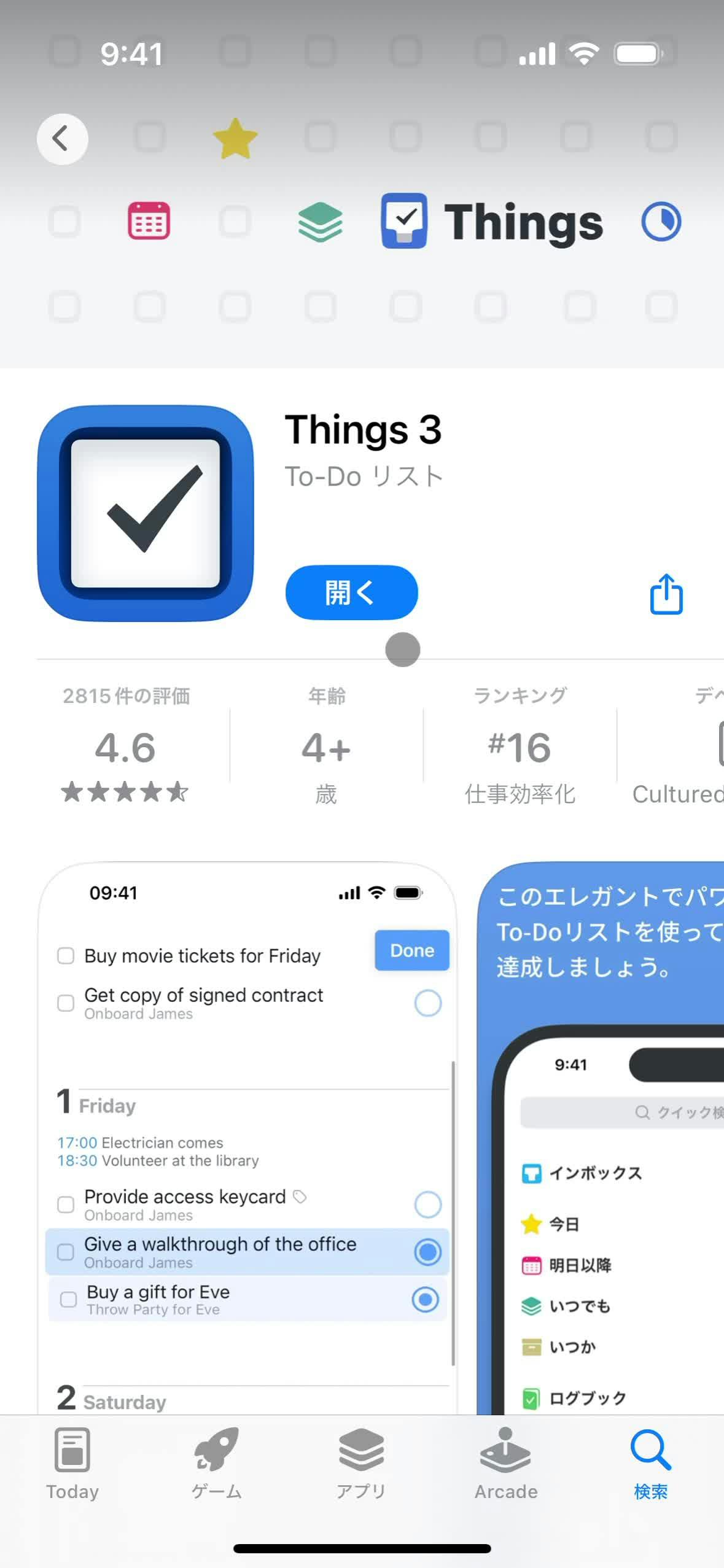724x1568 pixels.
Task: Share the Things 3 app page
Action: click(666, 594)
